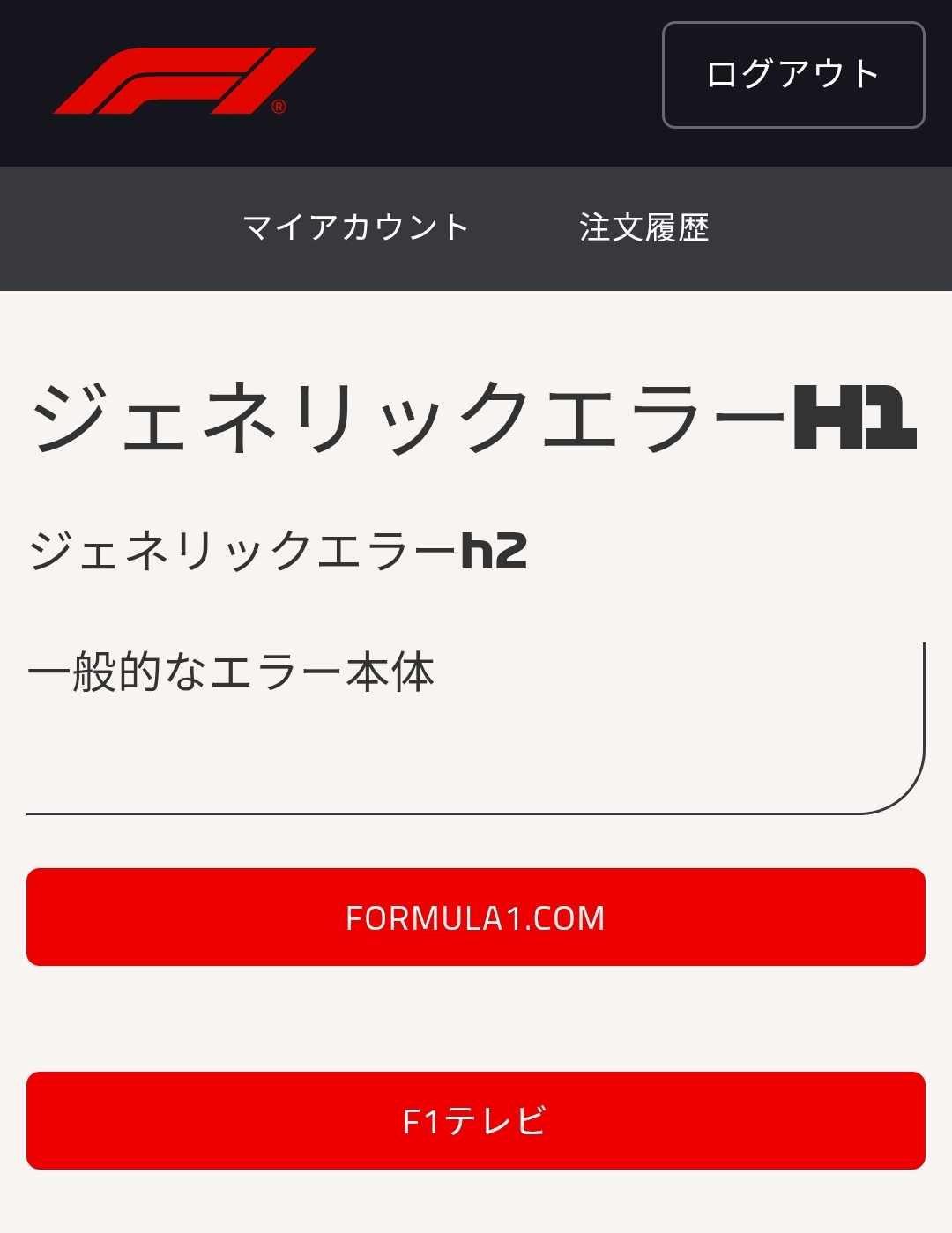
Task: Open the マイアカウント tab
Action: point(355,227)
